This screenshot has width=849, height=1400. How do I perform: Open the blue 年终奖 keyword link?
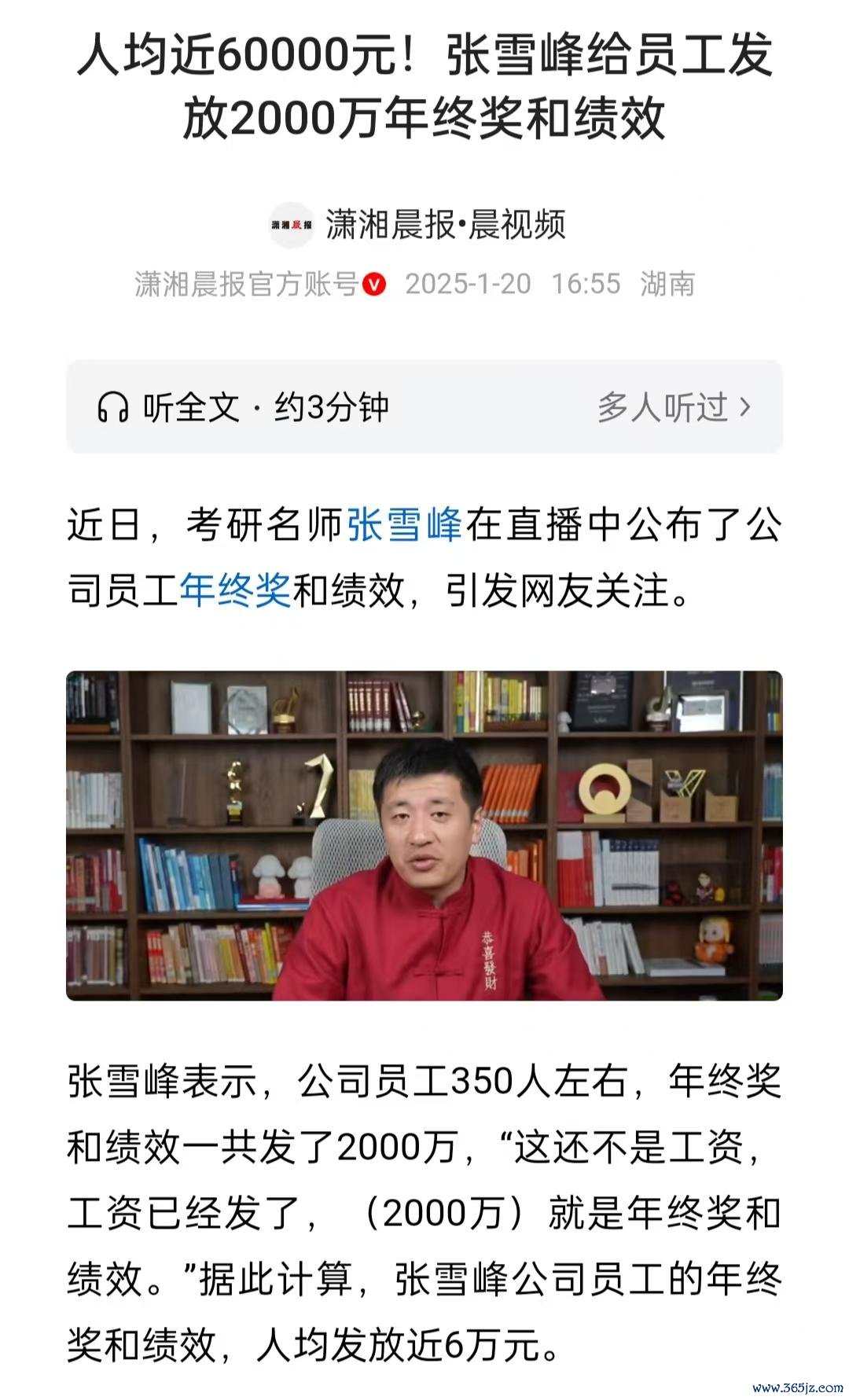click(x=237, y=590)
